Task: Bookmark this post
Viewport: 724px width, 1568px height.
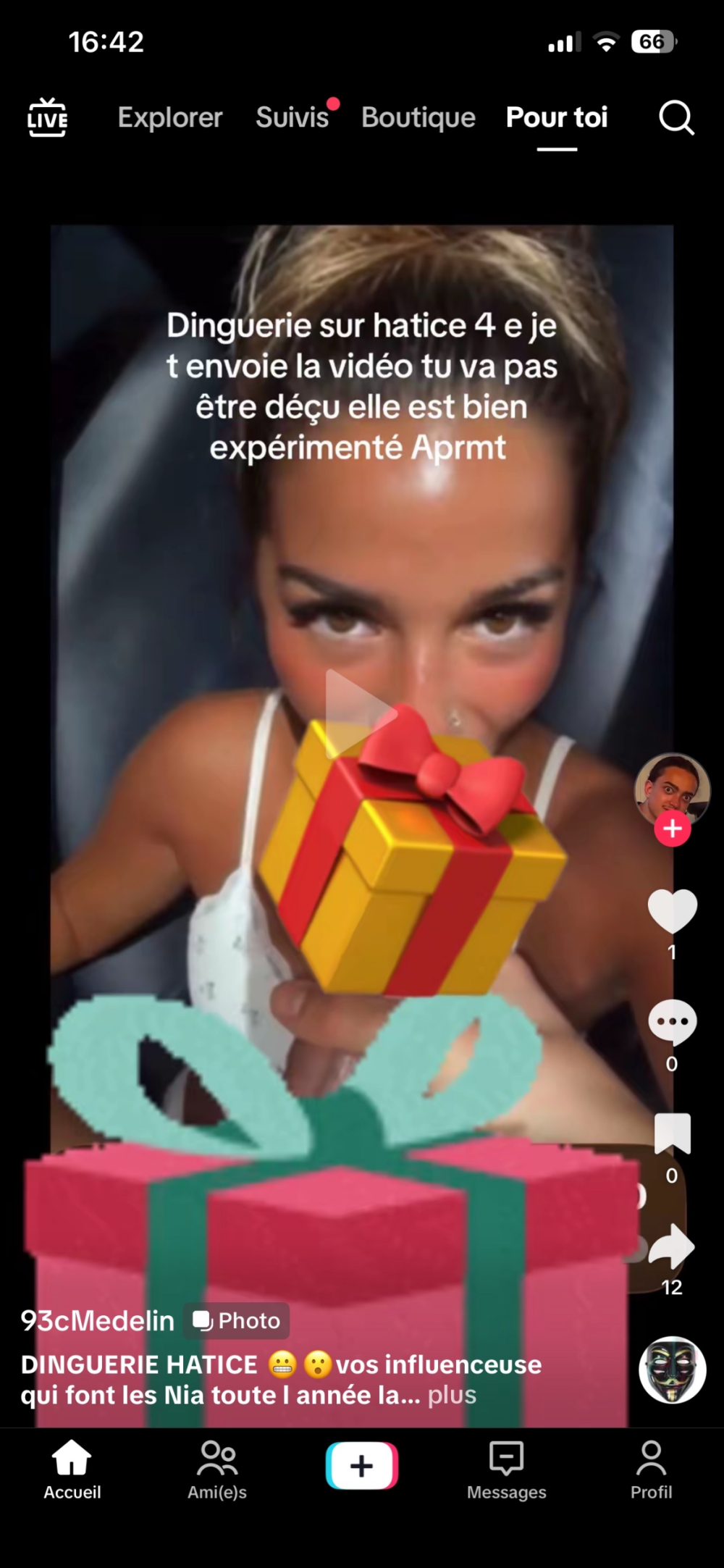Action: click(x=672, y=1133)
